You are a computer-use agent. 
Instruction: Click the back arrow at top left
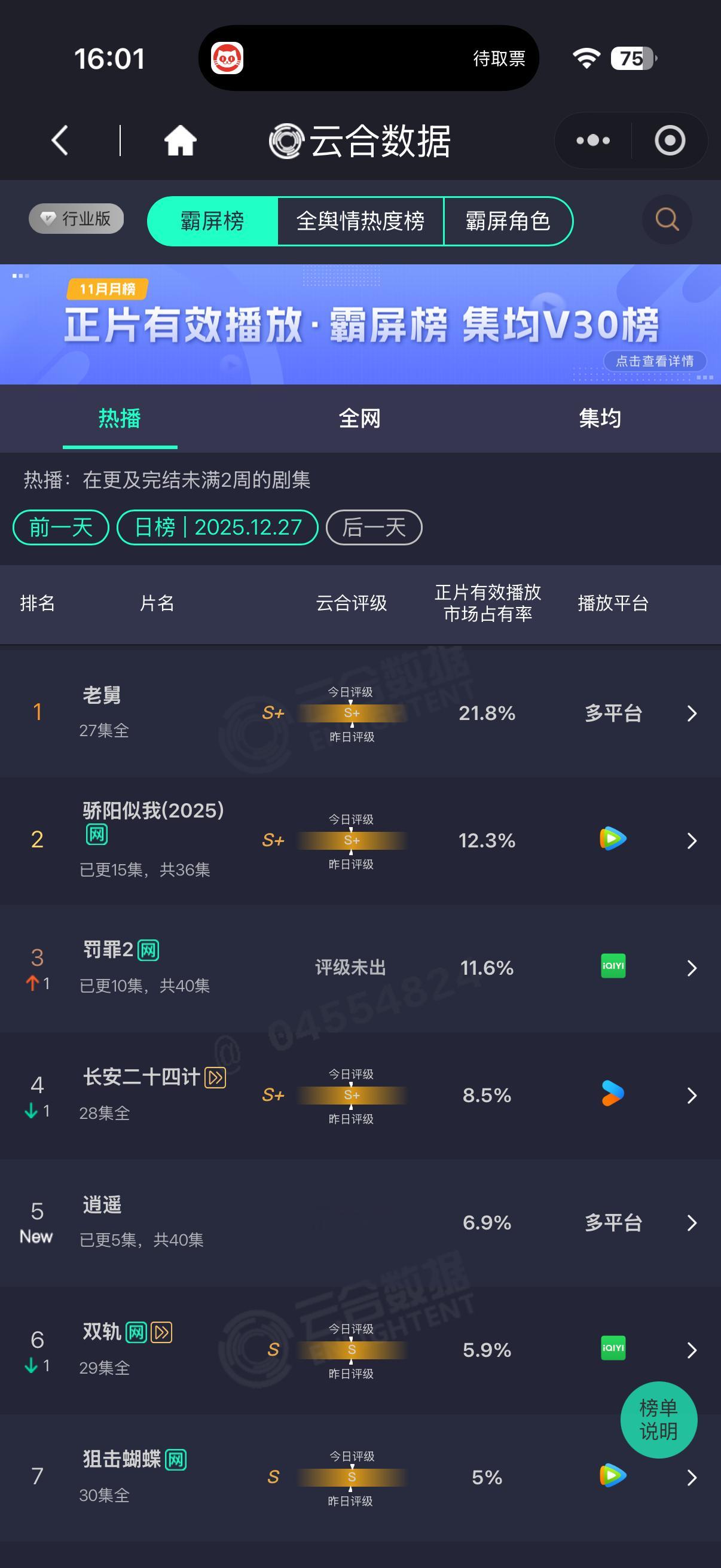pyautogui.click(x=59, y=140)
